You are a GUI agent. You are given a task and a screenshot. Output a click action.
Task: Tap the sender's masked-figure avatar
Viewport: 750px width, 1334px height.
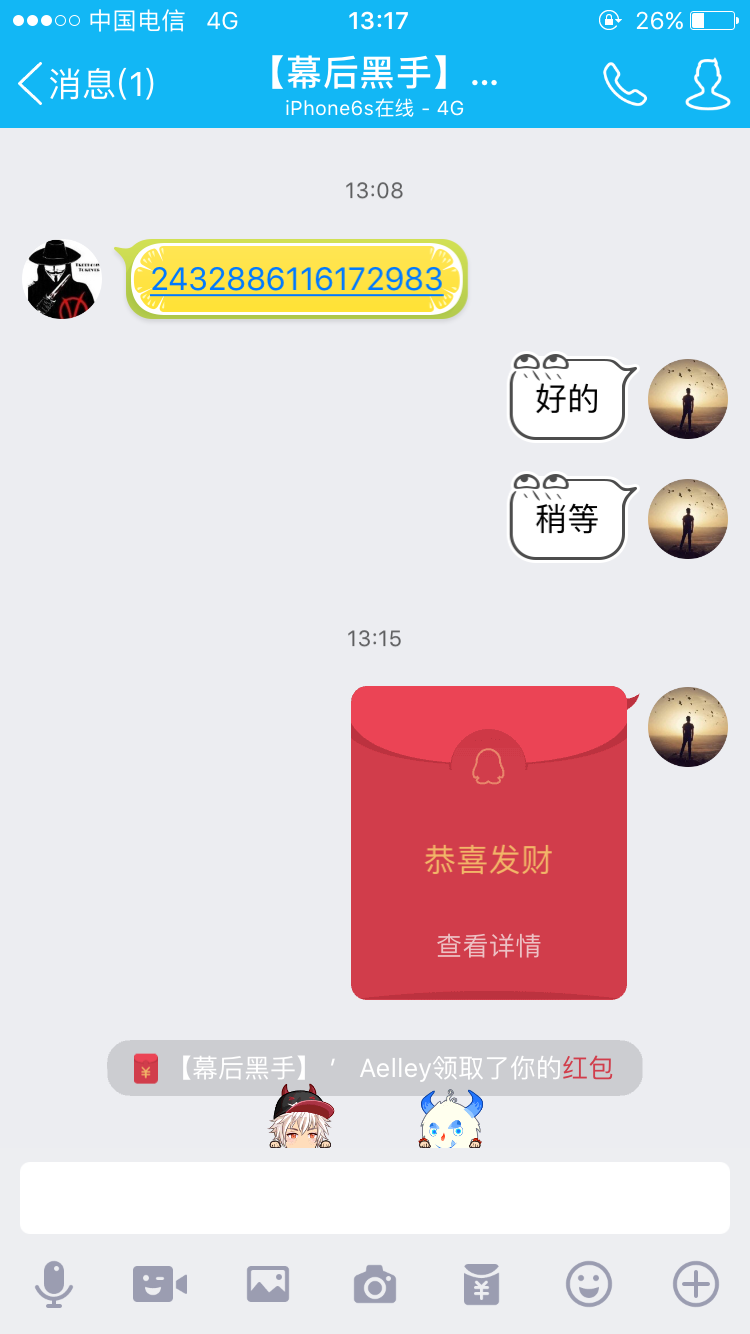[62, 279]
